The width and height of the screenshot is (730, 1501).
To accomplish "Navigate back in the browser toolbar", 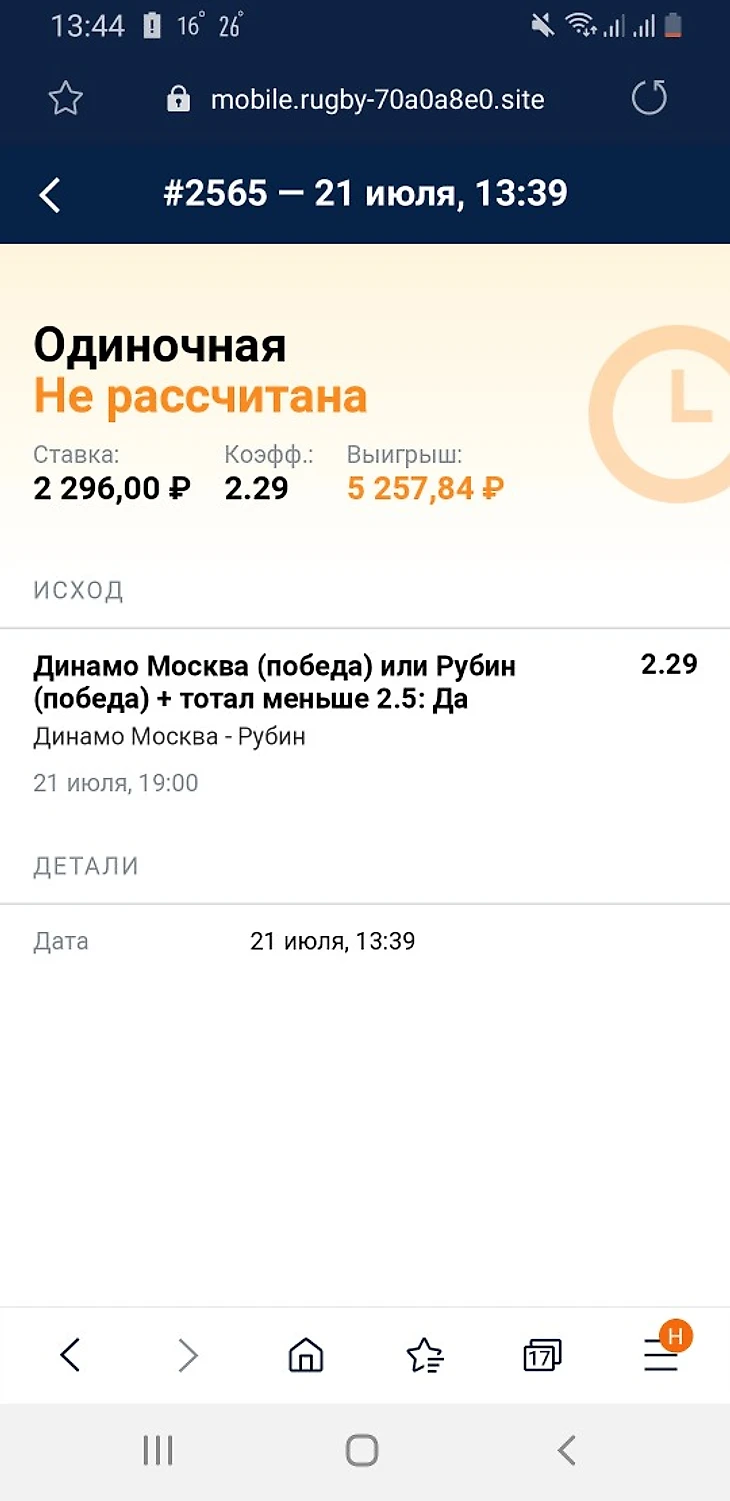I will coord(70,1355).
